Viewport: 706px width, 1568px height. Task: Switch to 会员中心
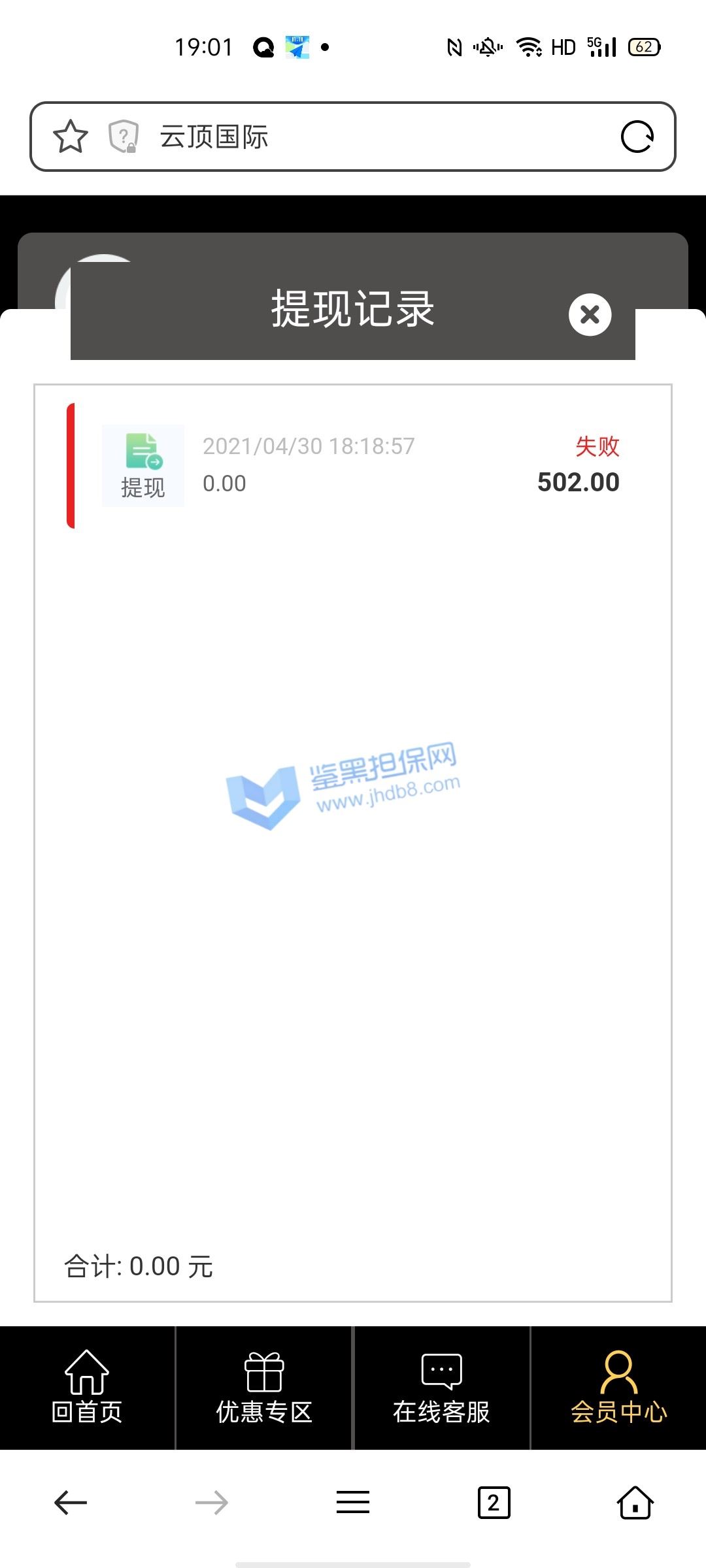pos(618,1388)
